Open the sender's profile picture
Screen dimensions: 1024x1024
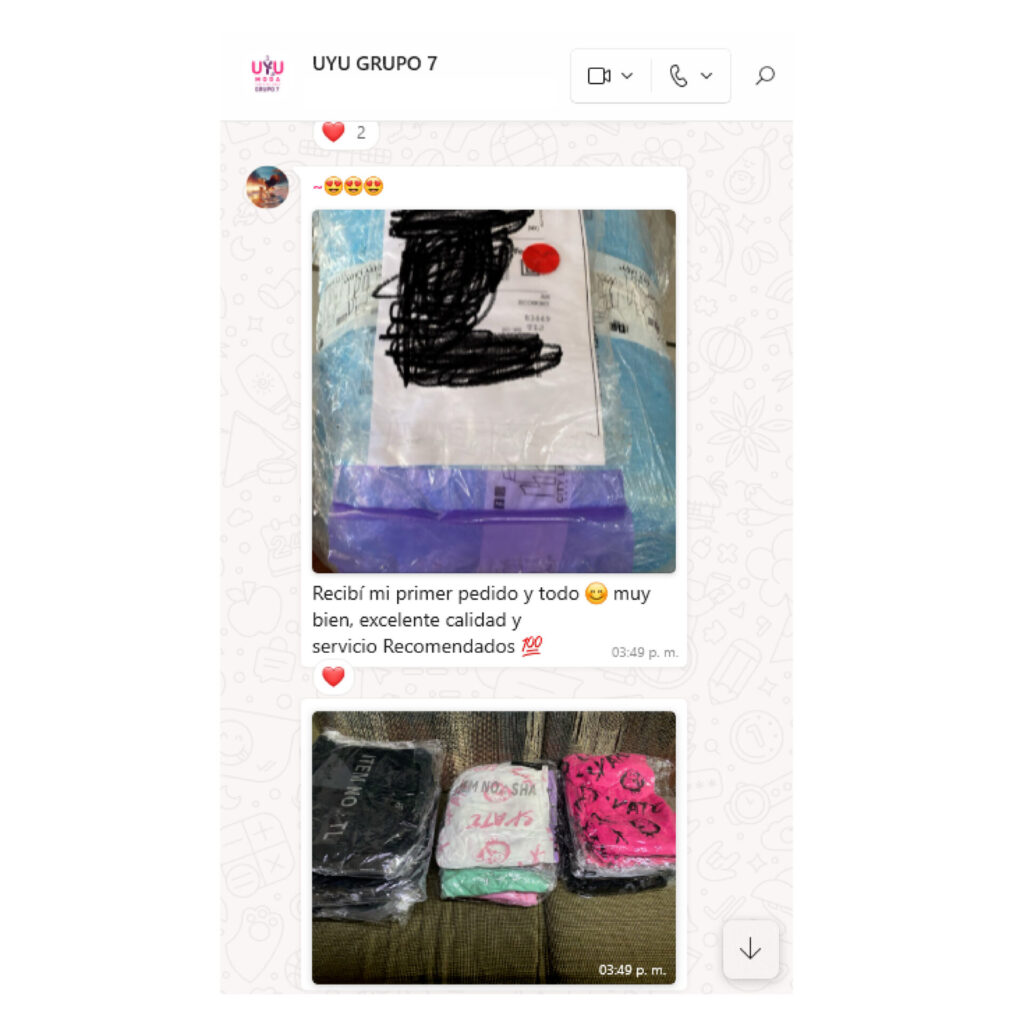[268, 187]
